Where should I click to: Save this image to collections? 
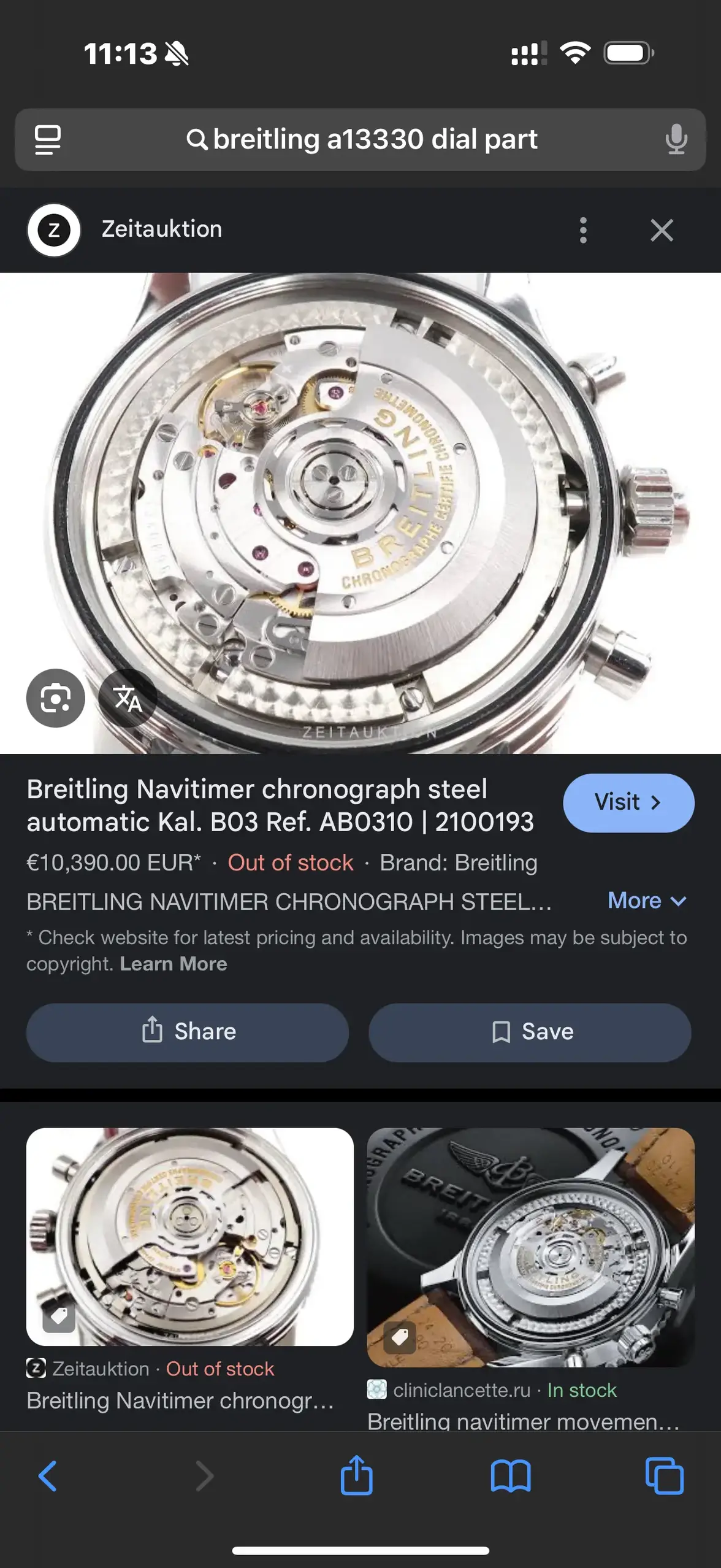(530, 1032)
